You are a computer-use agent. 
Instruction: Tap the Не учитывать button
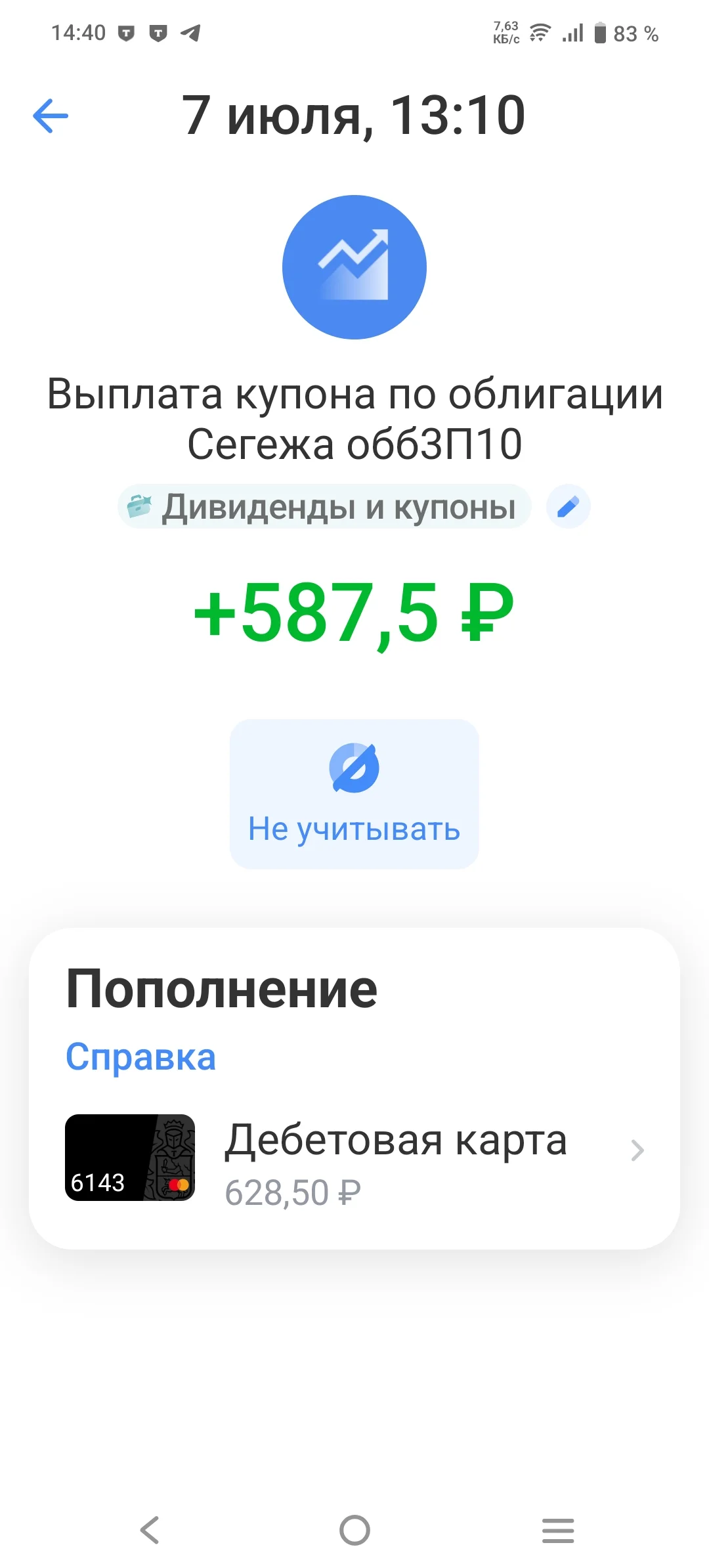coord(354,794)
